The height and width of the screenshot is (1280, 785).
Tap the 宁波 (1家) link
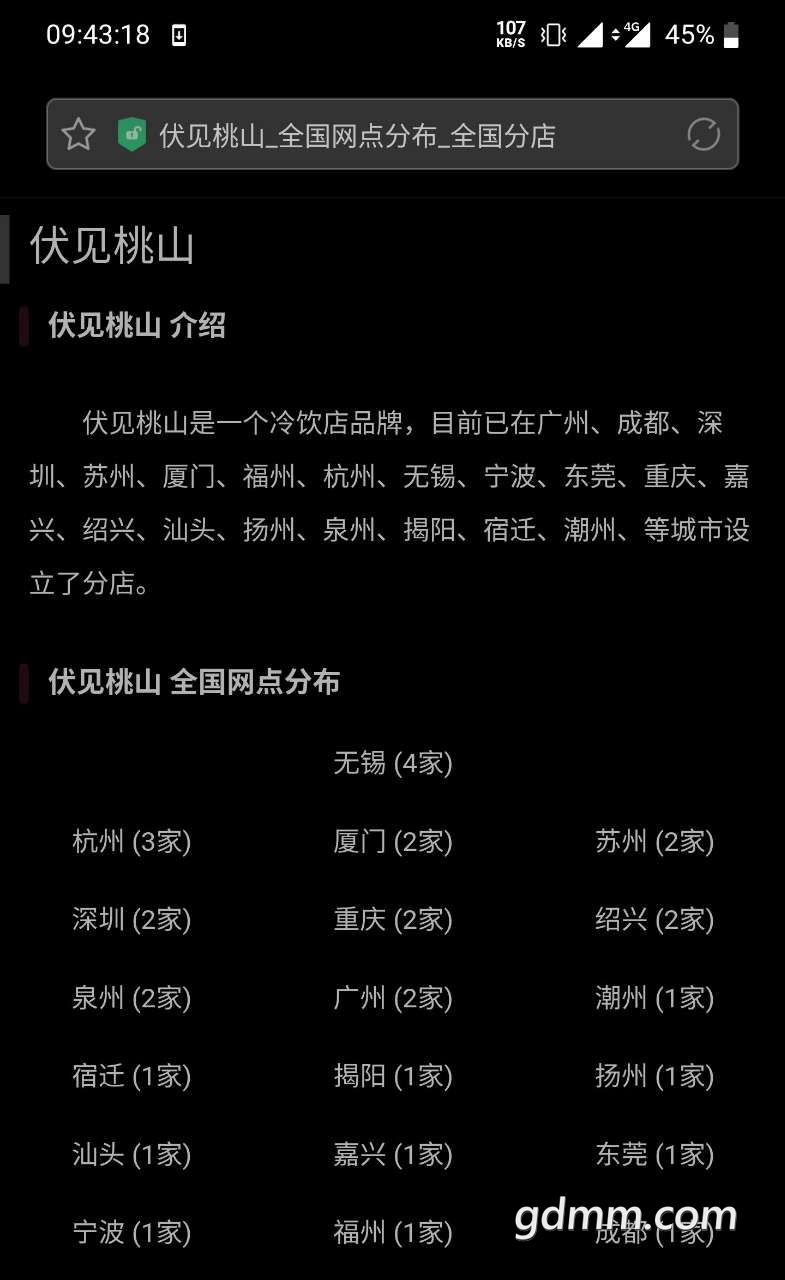coord(131,1233)
